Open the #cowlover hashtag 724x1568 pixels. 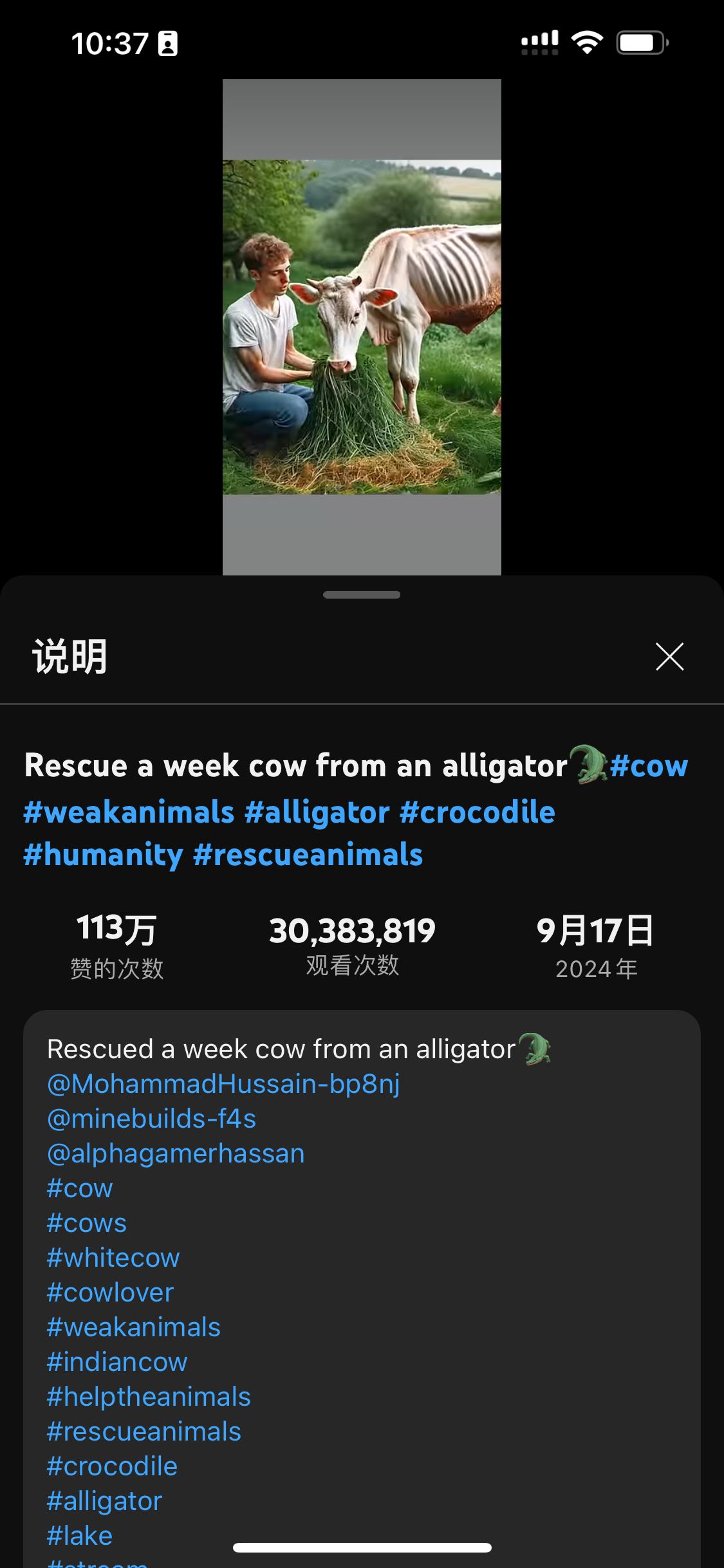[x=110, y=1293]
